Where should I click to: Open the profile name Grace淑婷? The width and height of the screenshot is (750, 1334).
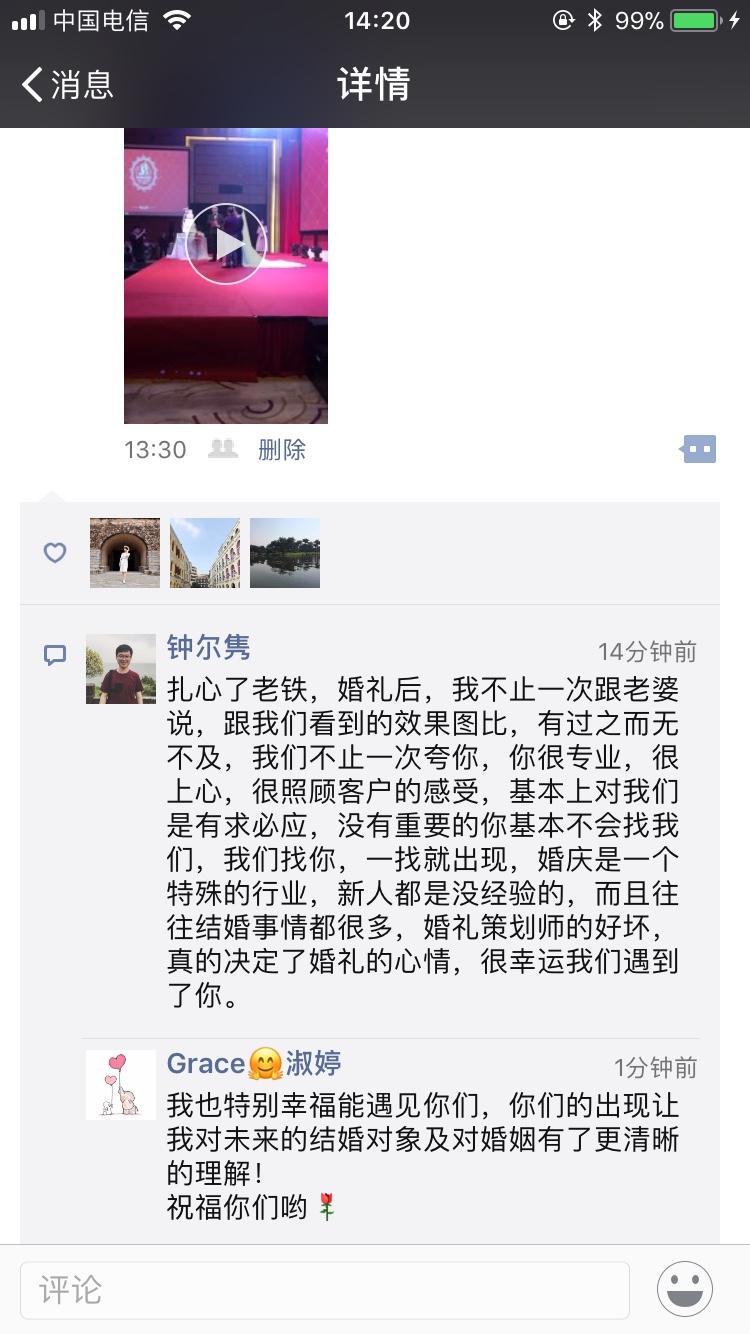[254, 1063]
